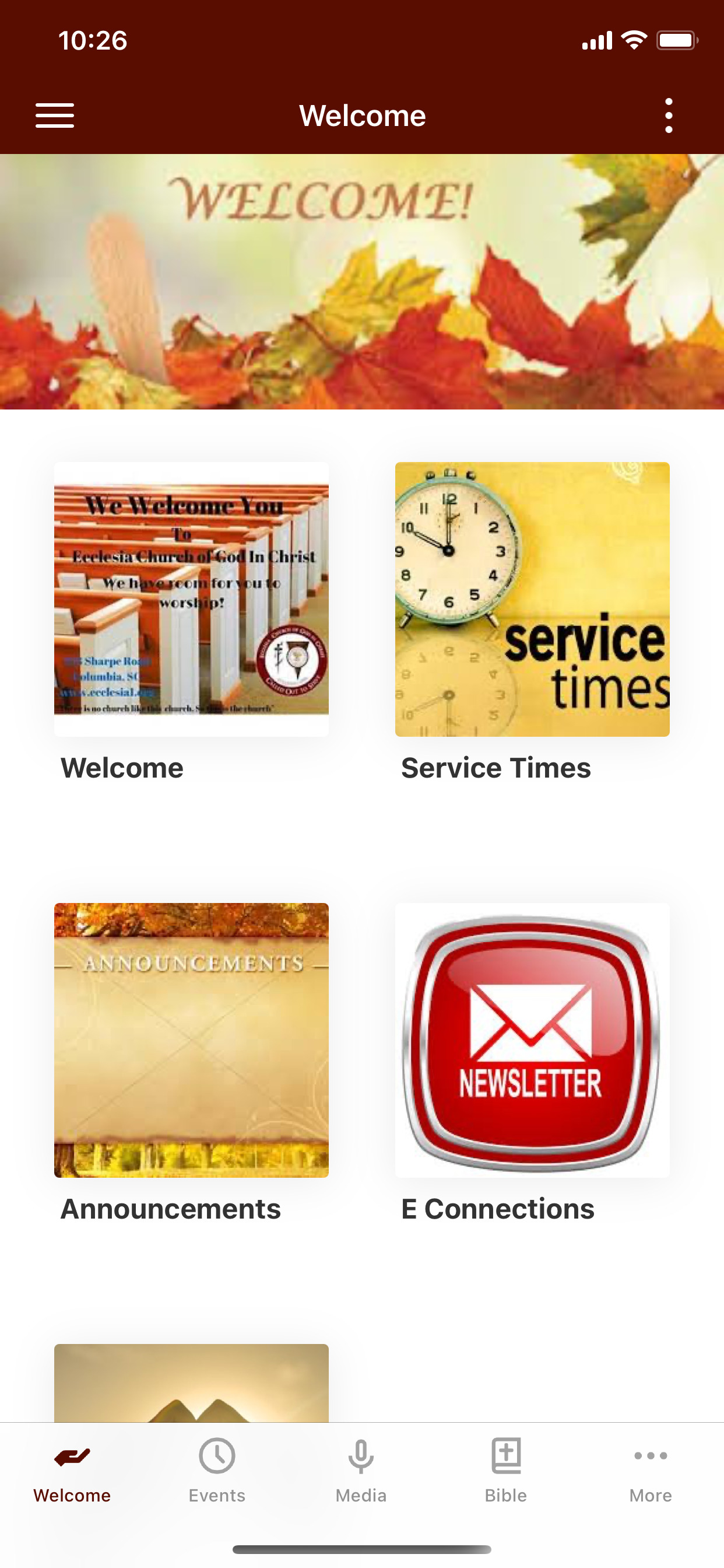Viewport: 724px width, 1568px height.
Task: Tap the hamburger navigation icon
Action: pos(54,114)
